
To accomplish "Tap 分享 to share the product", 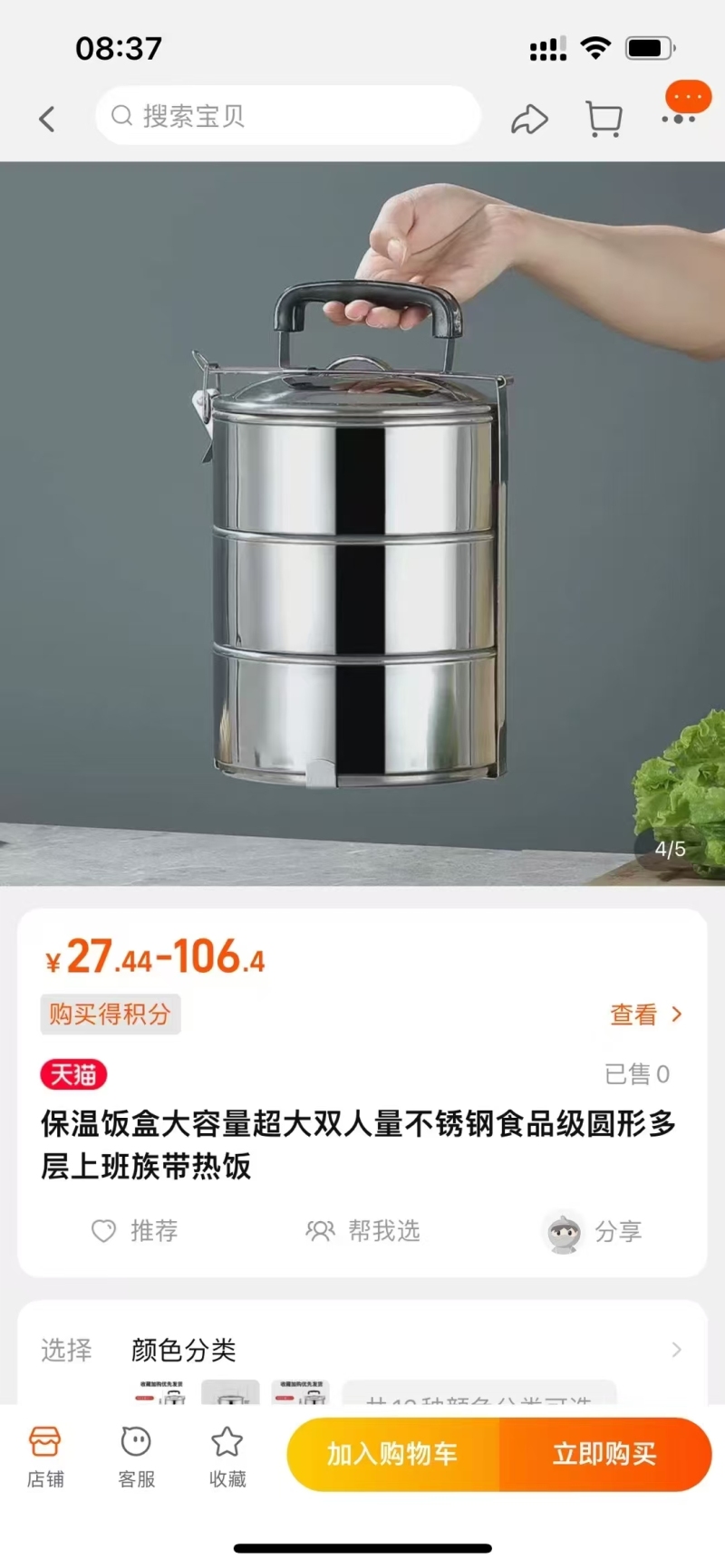I will coord(594,1231).
